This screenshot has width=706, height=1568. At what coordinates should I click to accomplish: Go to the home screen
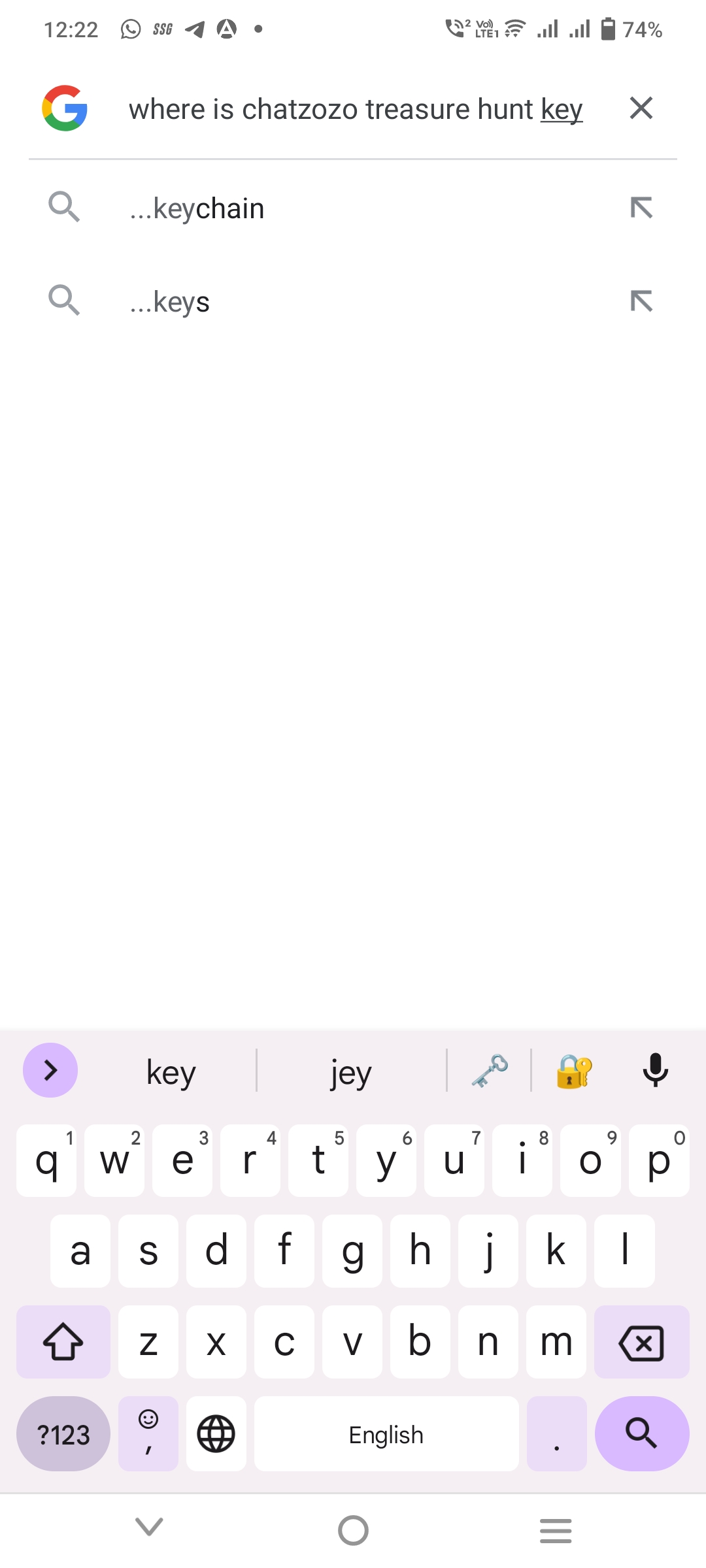[x=353, y=1530]
